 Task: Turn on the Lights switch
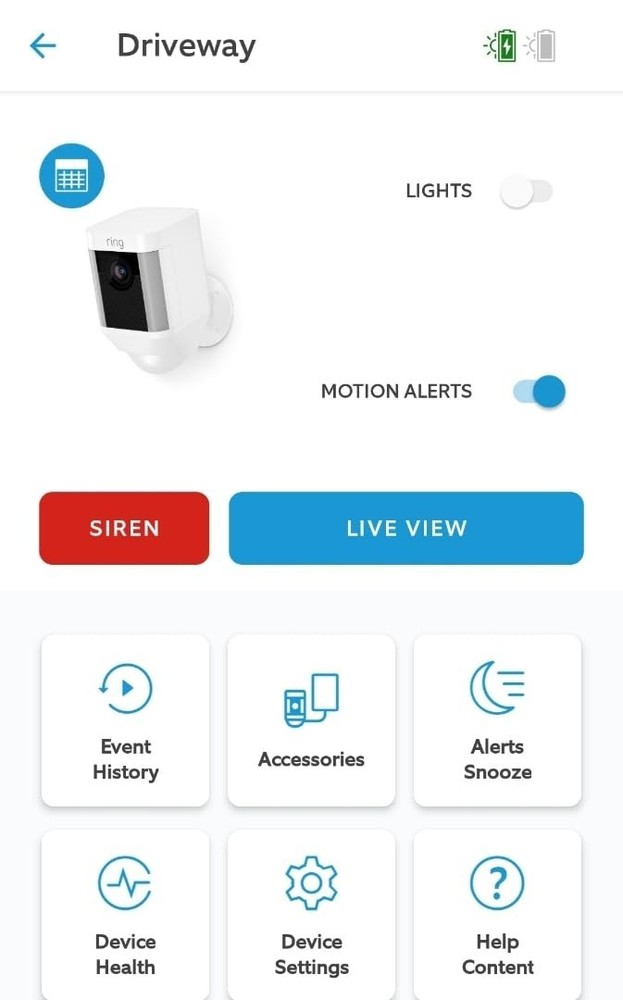526,191
